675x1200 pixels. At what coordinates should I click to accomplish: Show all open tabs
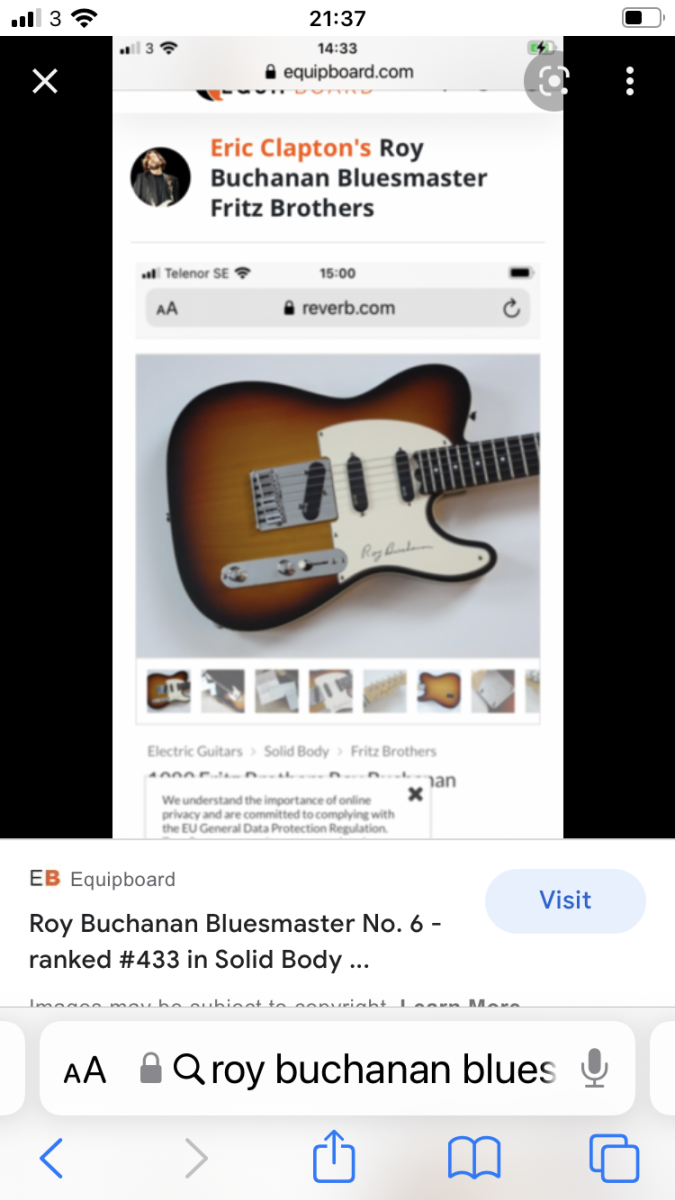[614, 1158]
